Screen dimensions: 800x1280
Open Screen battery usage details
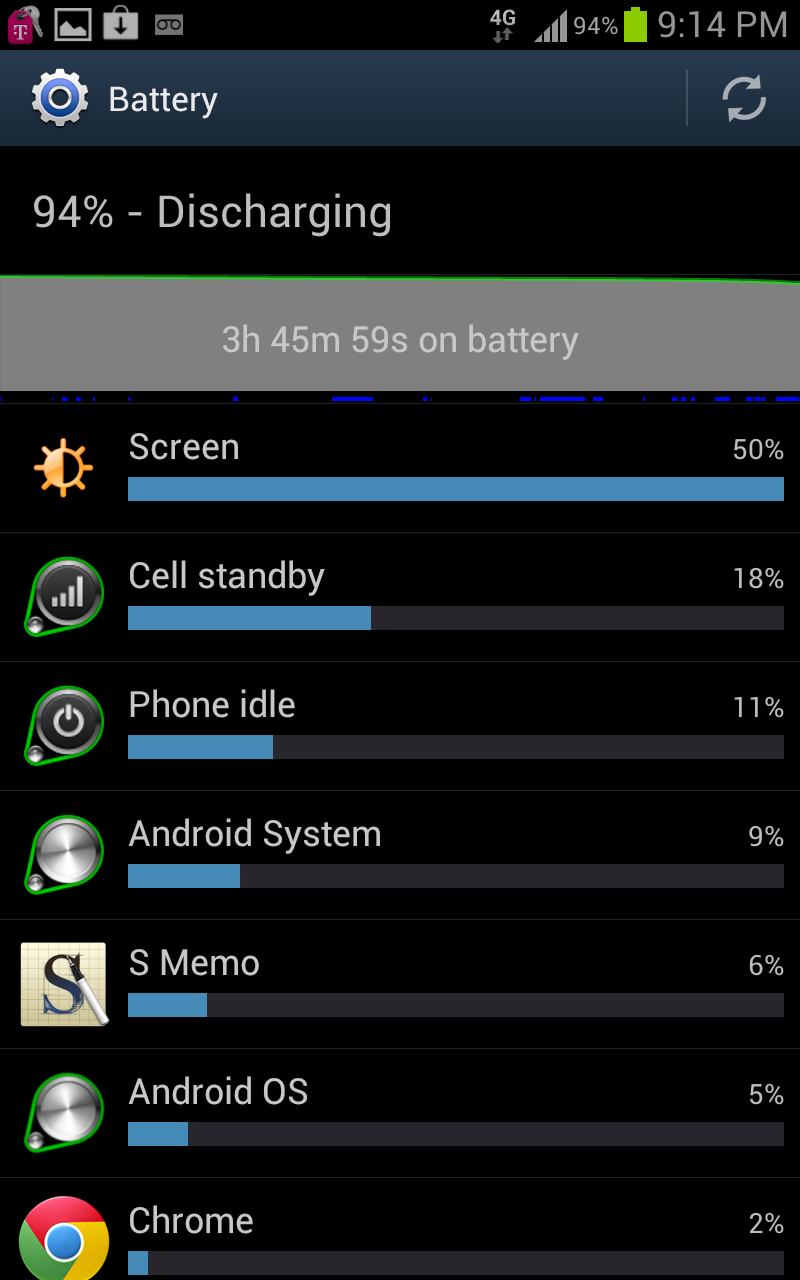click(400, 468)
